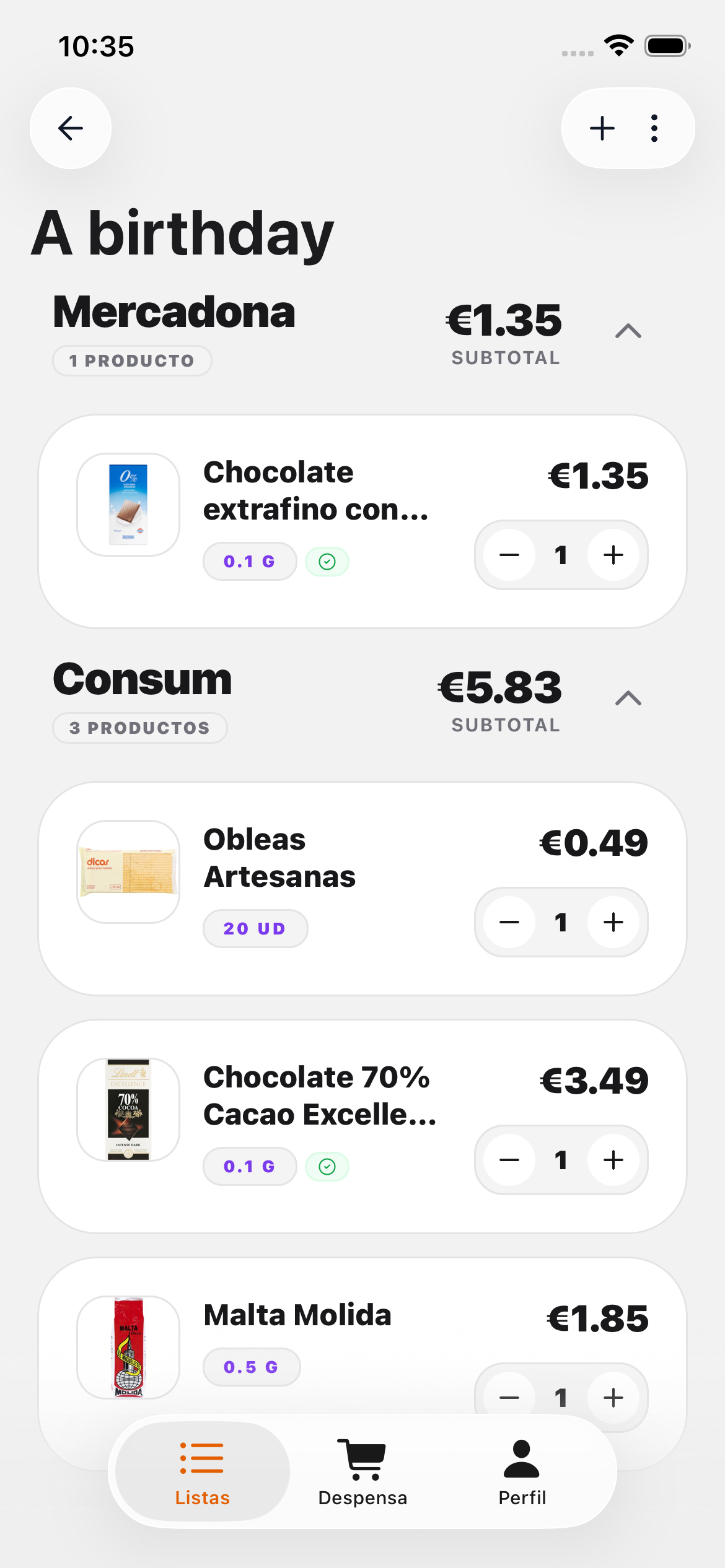Open the three-dot options menu
Viewport: 725px width, 1568px height.
pyautogui.click(x=654, y=128)
